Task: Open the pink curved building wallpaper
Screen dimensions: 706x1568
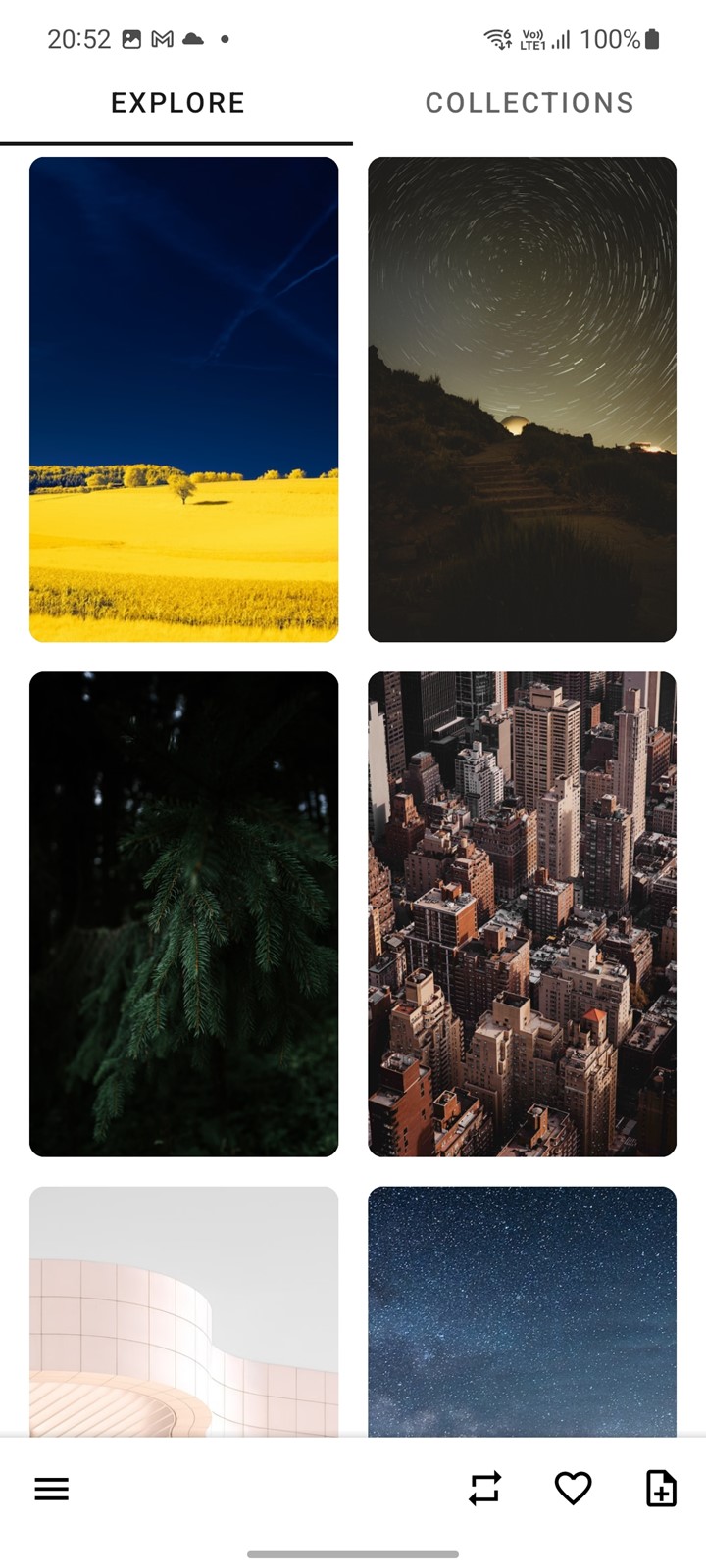Action: point(184,1311)
